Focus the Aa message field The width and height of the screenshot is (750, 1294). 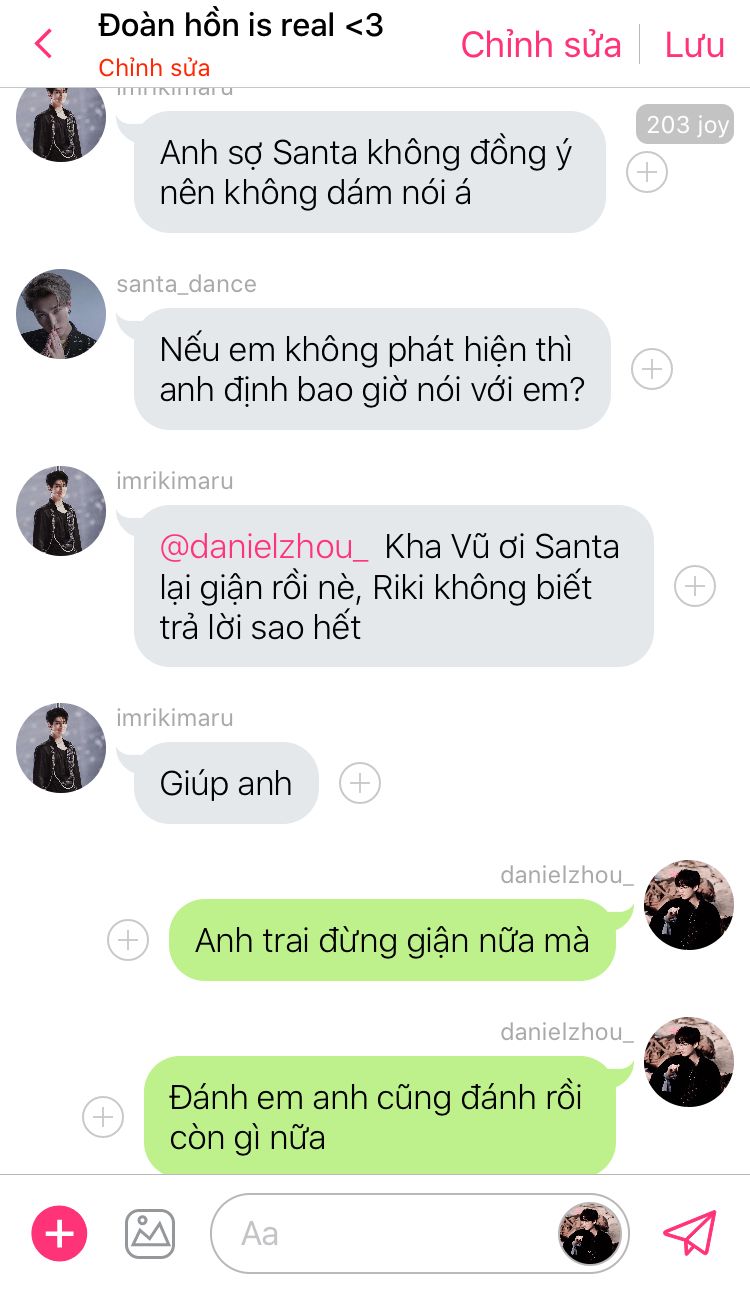coord(380,1234)
